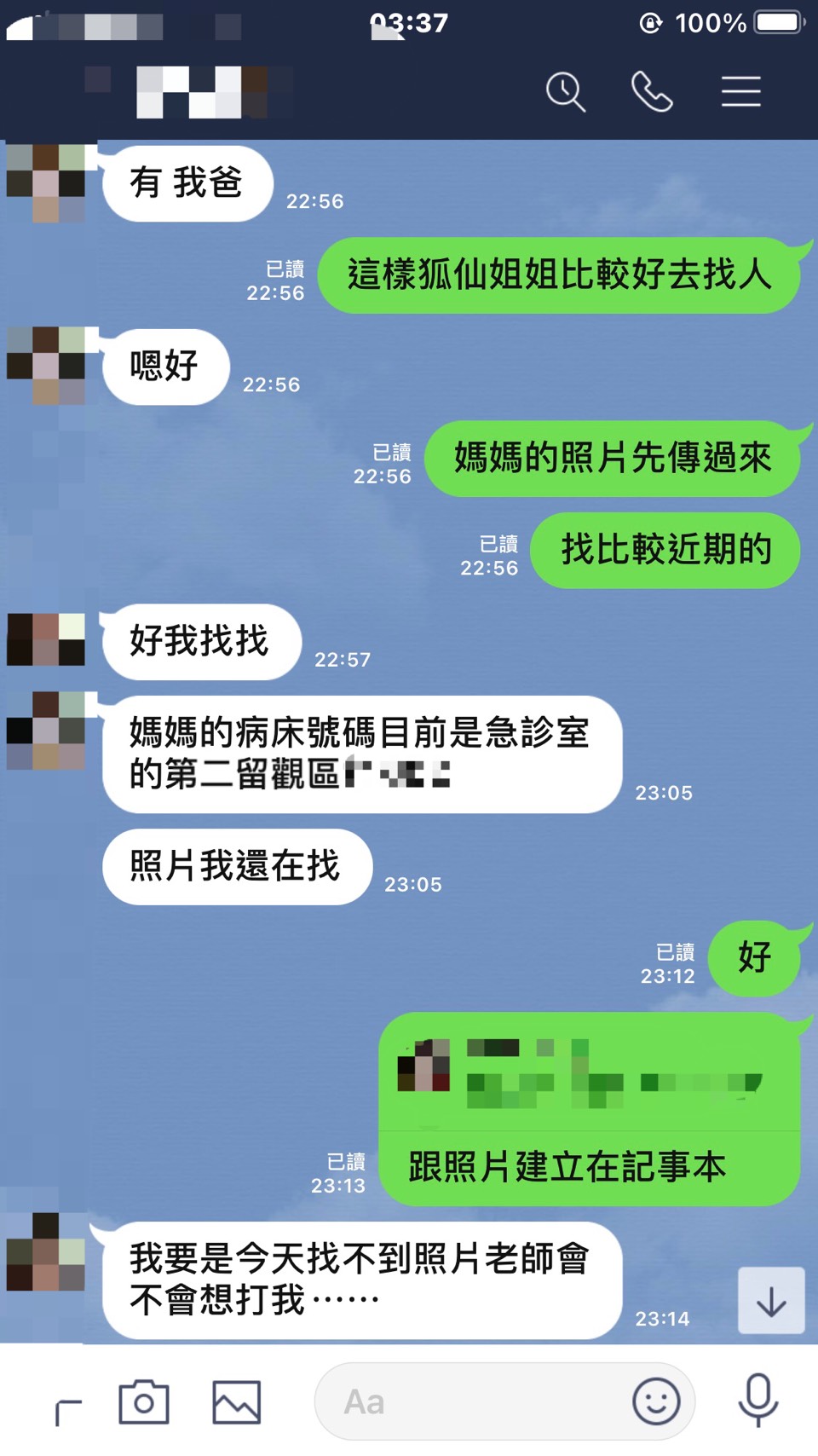
Task: Open the chat menu
Action: [740, 92]
